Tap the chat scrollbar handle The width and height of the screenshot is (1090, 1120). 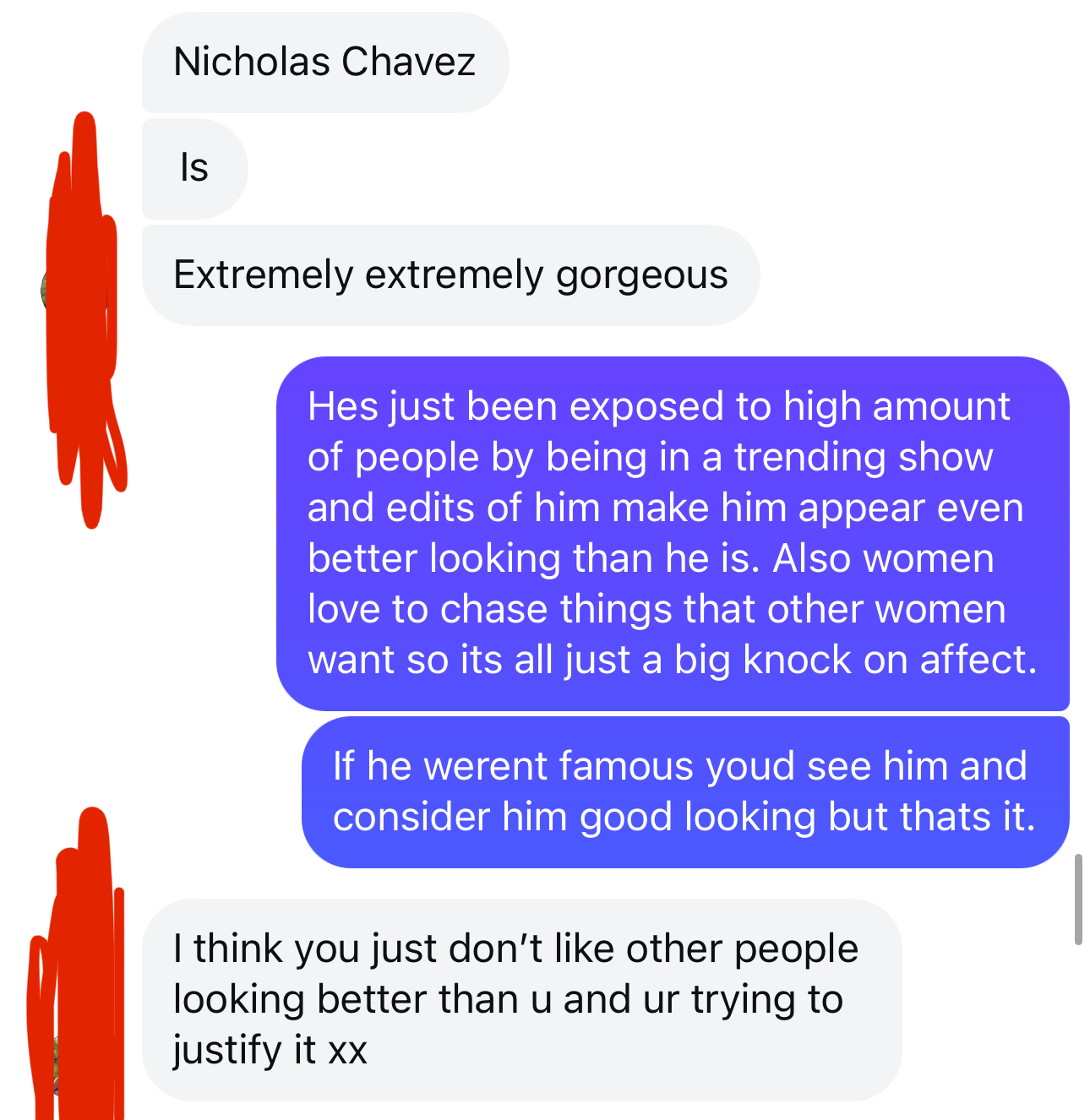click(1077, 899)
